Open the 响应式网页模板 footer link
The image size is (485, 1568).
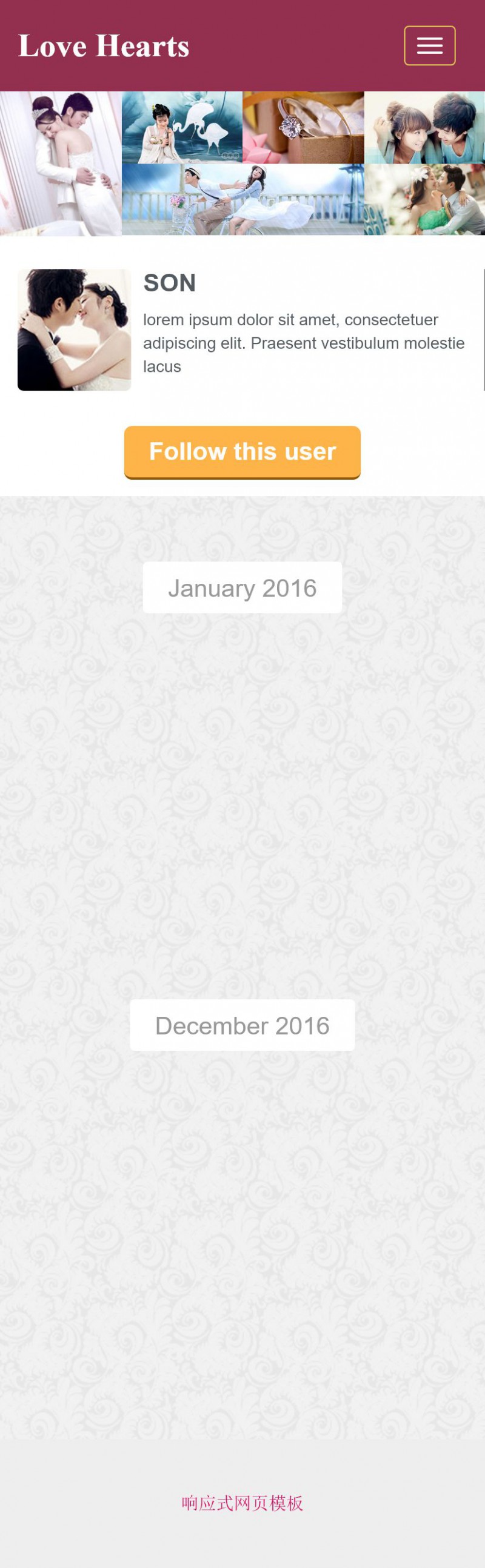point(242,1503)
